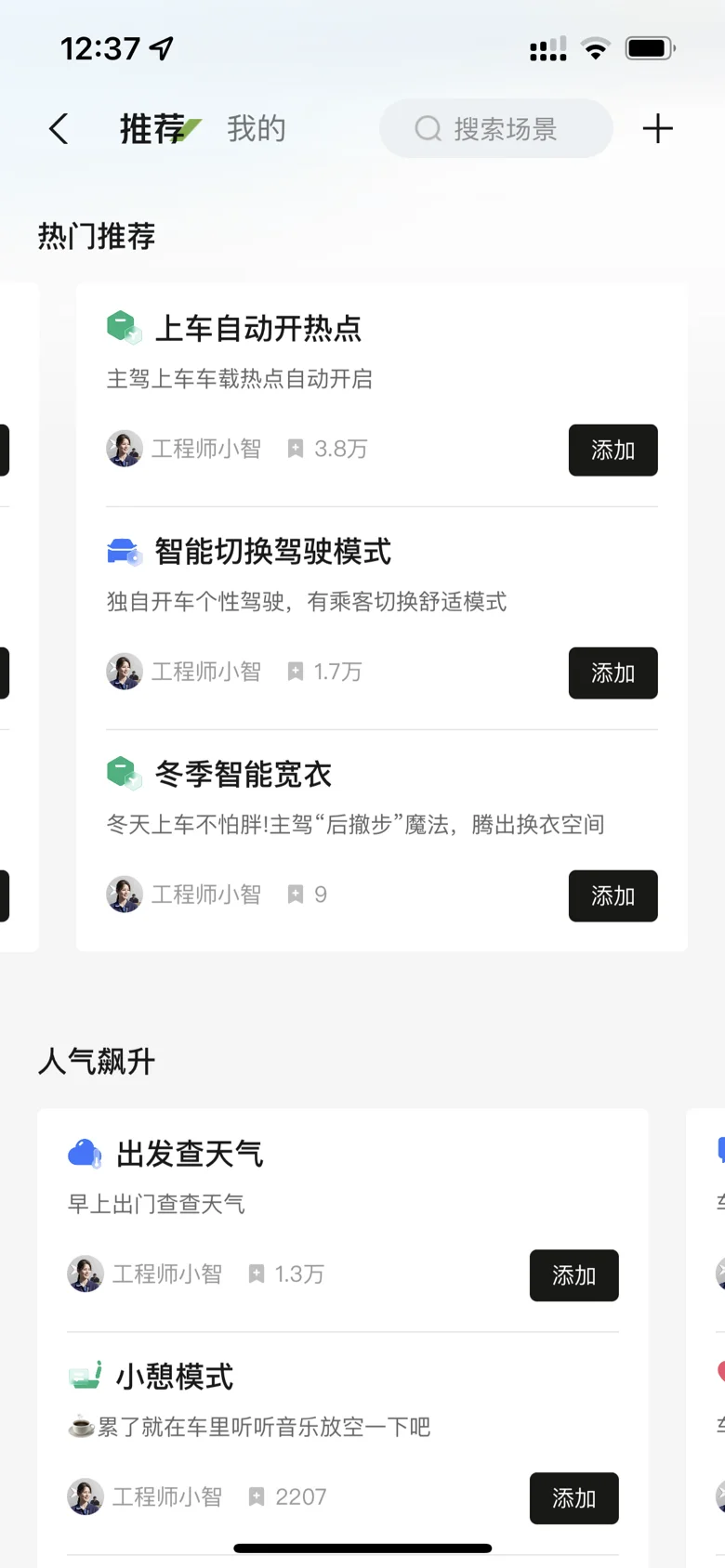Add the 小憩模式 scene
This screenshot has width=725, height=1568.
(573, 1498)
